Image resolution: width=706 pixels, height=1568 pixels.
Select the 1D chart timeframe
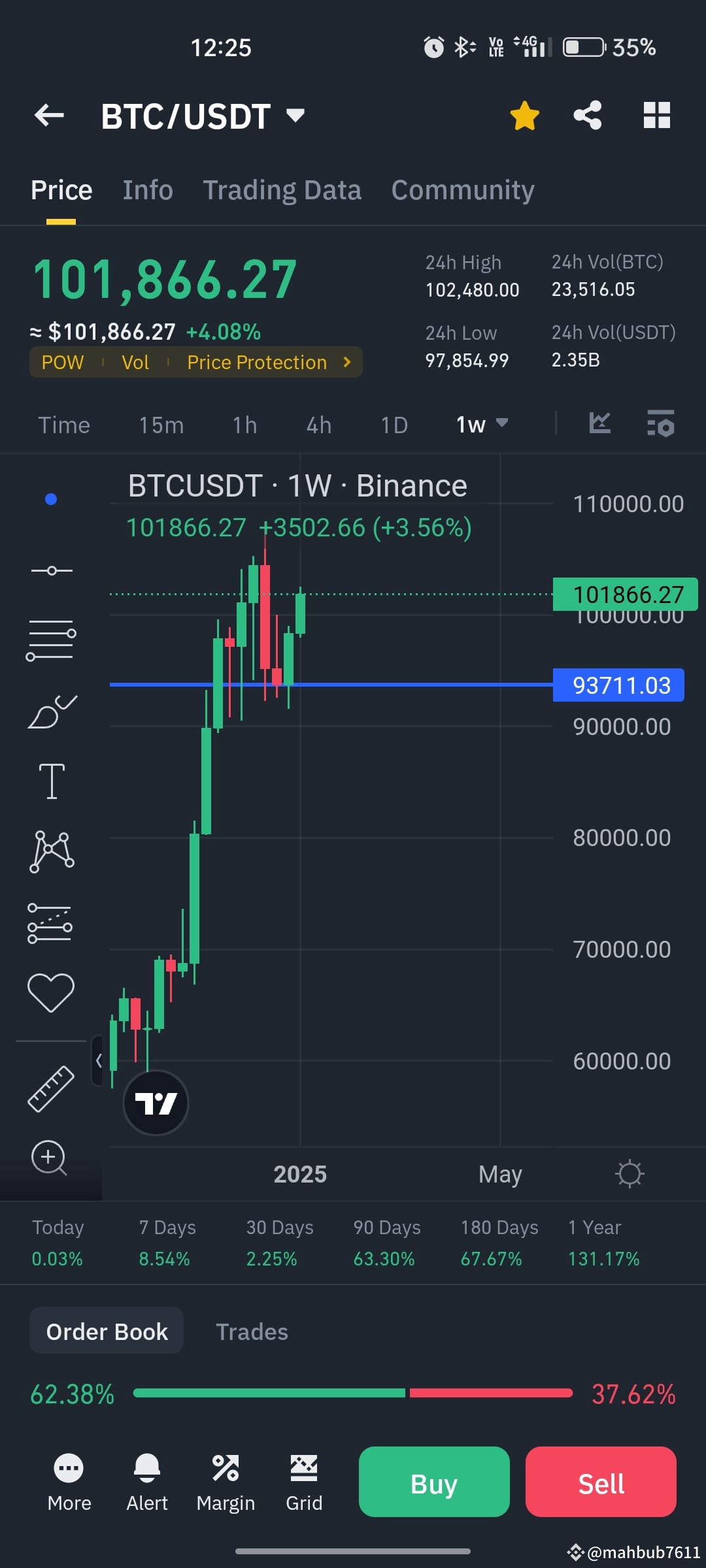pyautogui.click(x=394, y=424)
